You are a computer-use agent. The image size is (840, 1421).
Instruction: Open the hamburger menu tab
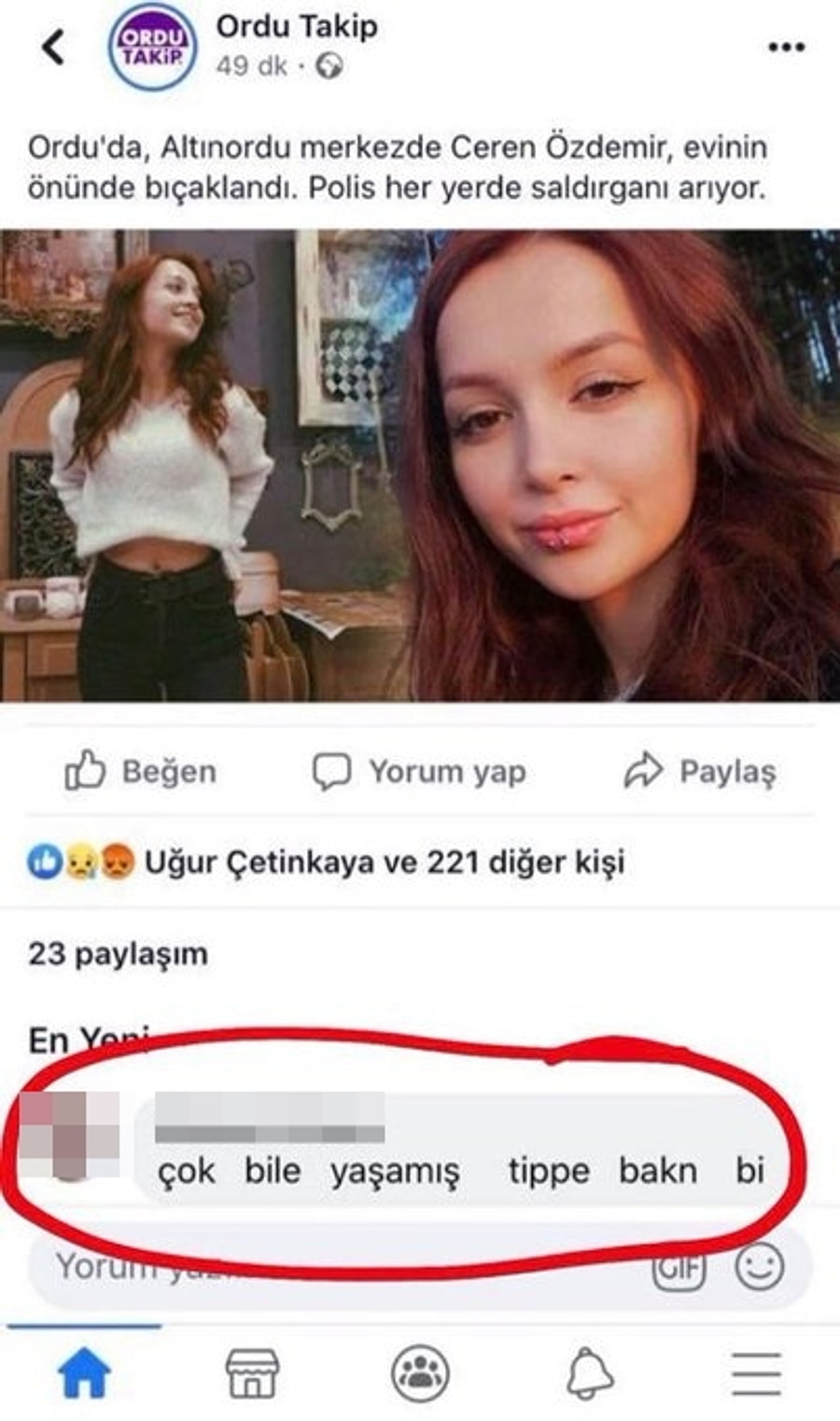pyautogui.click(x=756, y=1373)
